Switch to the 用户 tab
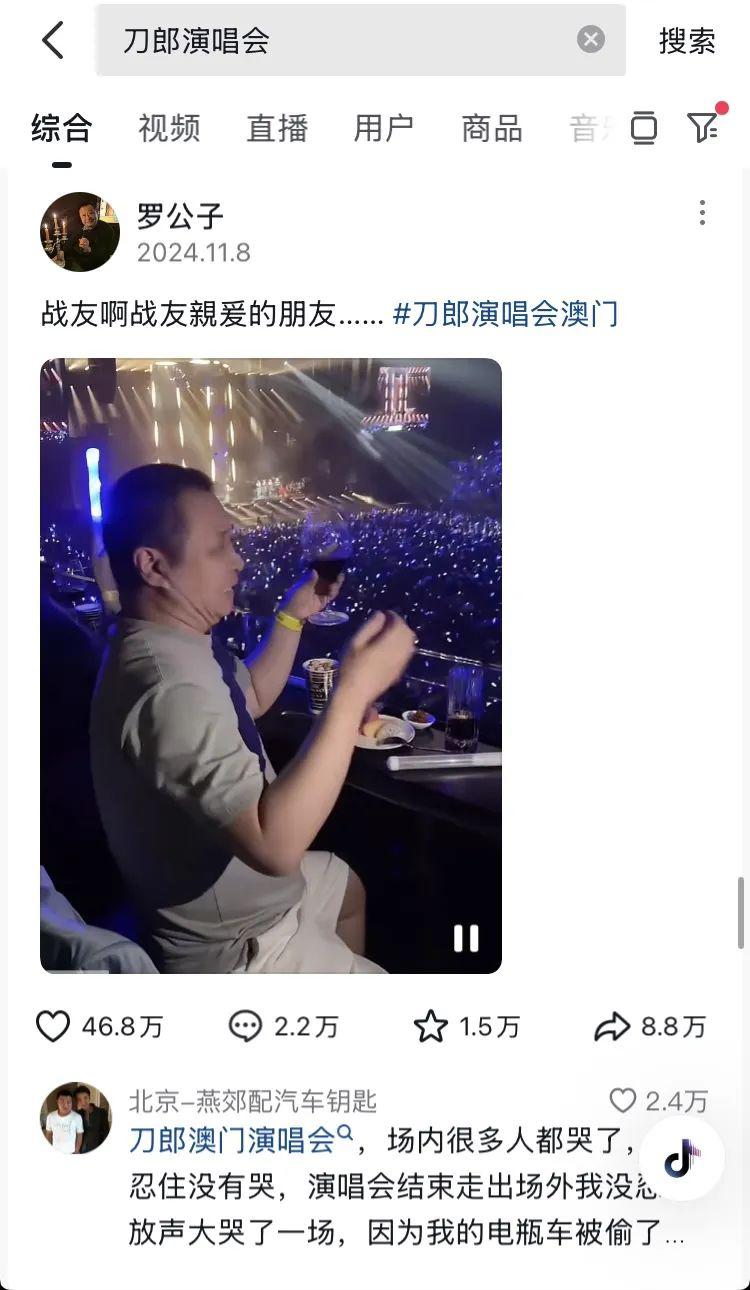This screenshot has width=750, height=1290. 384,128
